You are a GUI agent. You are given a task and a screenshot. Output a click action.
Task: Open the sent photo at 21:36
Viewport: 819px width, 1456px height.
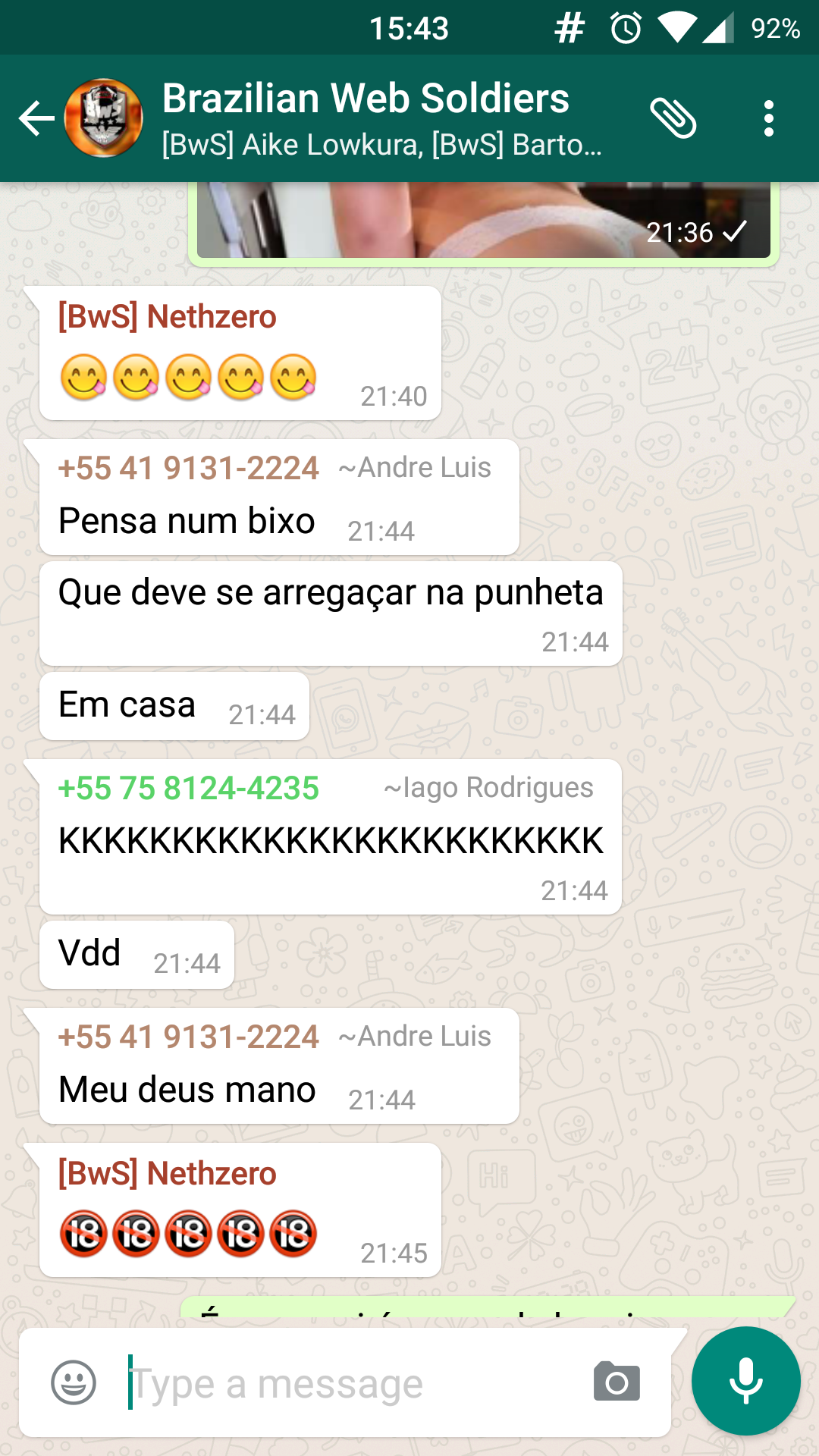[484, 221]
